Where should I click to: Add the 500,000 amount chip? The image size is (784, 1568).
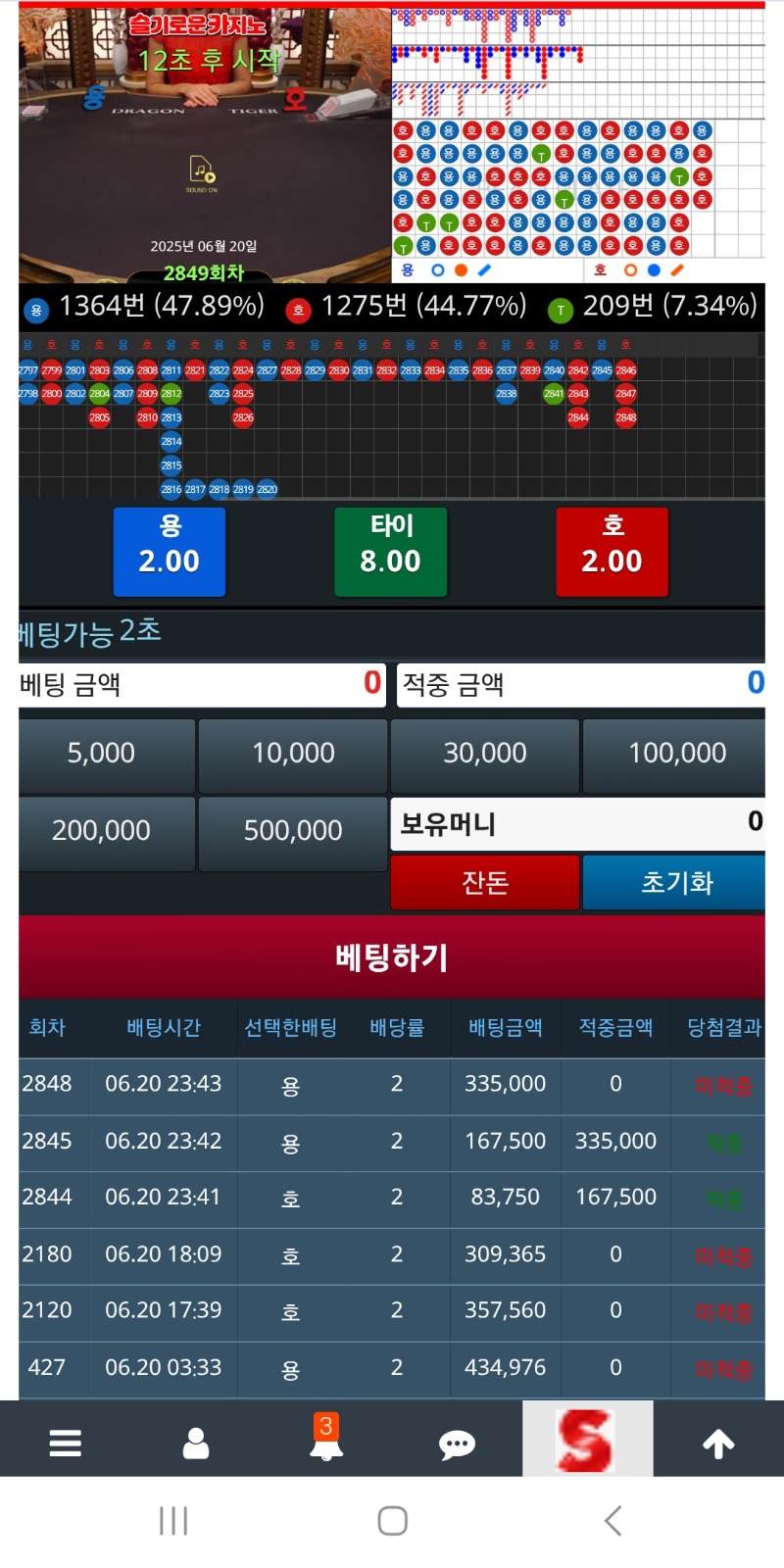click(293, 831)
